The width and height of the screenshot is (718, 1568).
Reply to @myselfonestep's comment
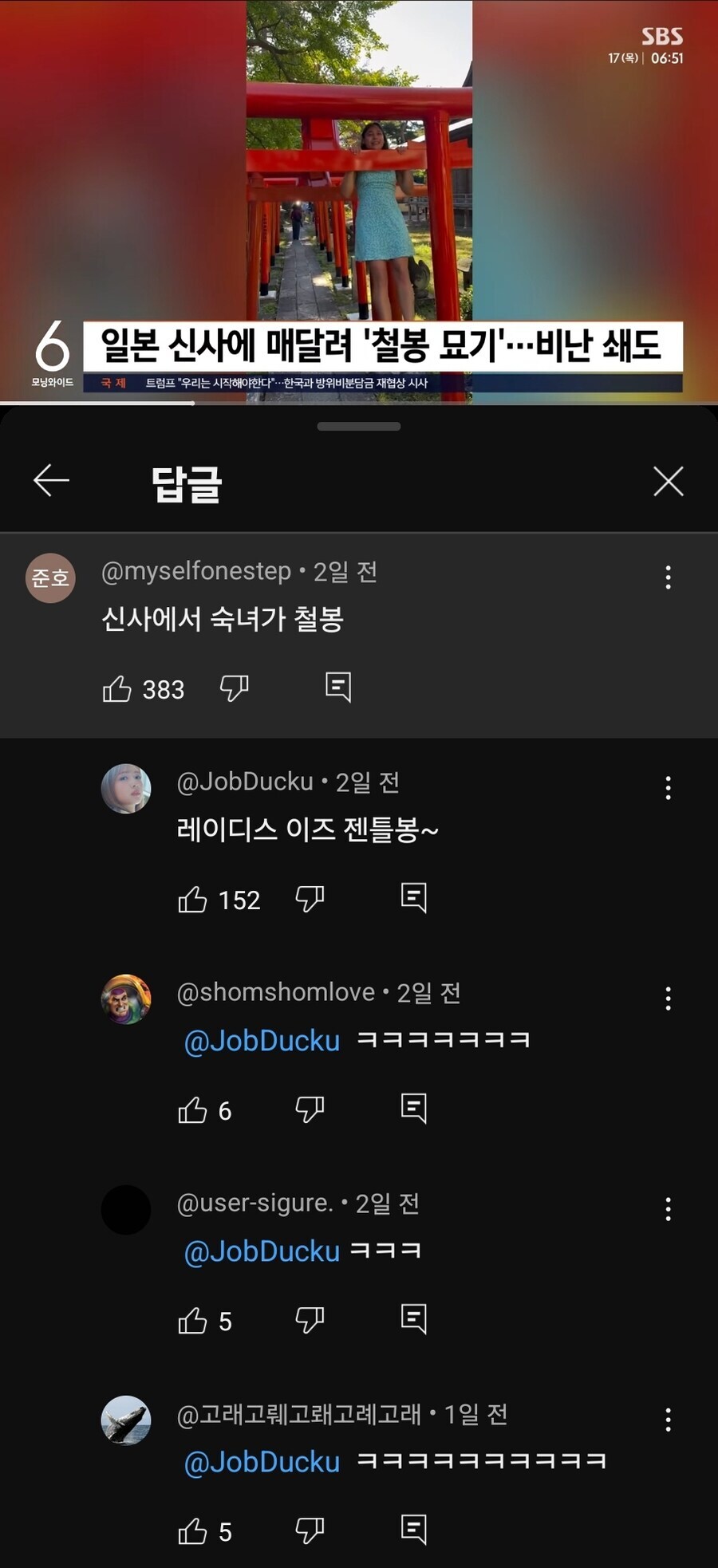(338, 687)
